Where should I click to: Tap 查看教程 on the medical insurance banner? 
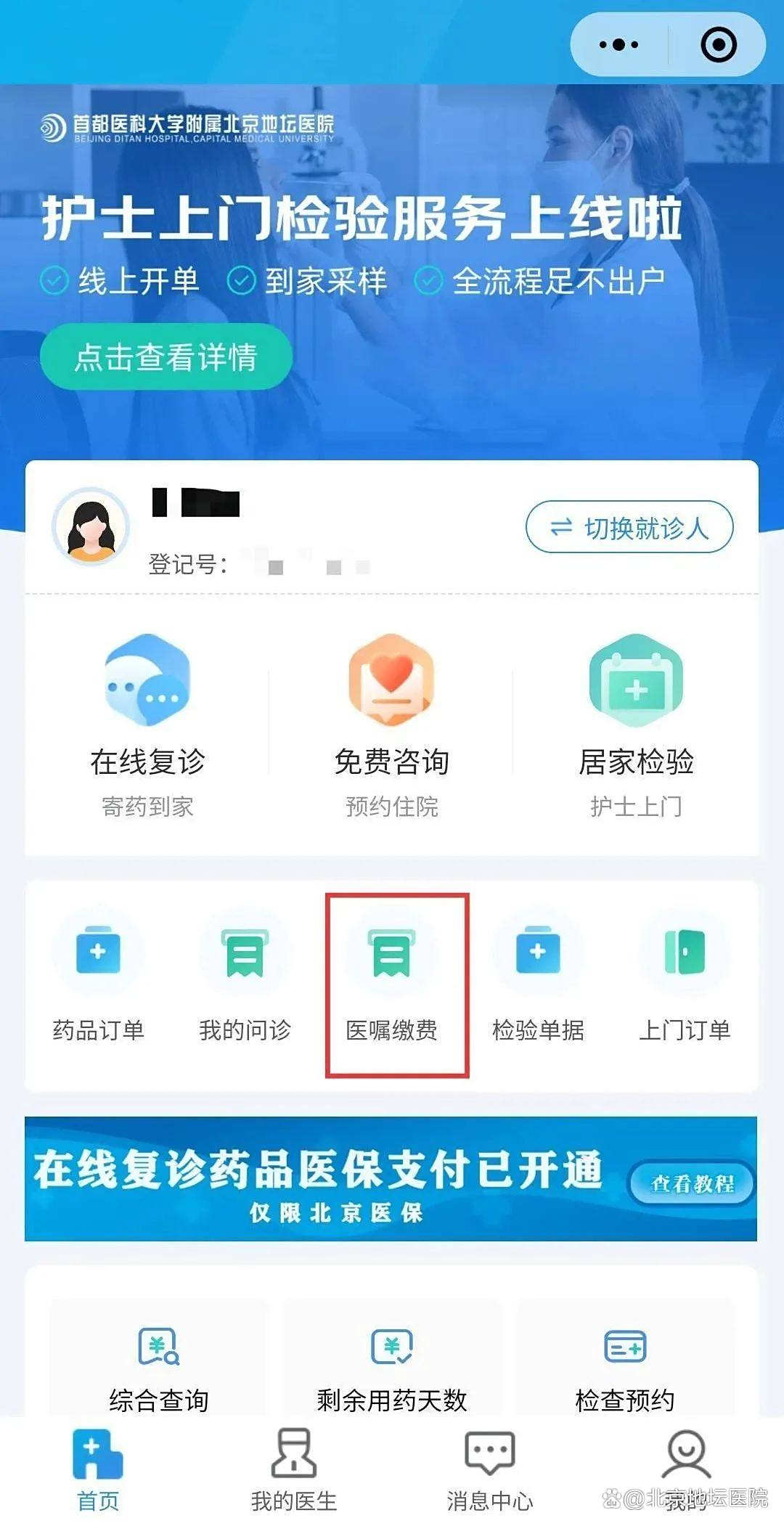point(692,1183)
